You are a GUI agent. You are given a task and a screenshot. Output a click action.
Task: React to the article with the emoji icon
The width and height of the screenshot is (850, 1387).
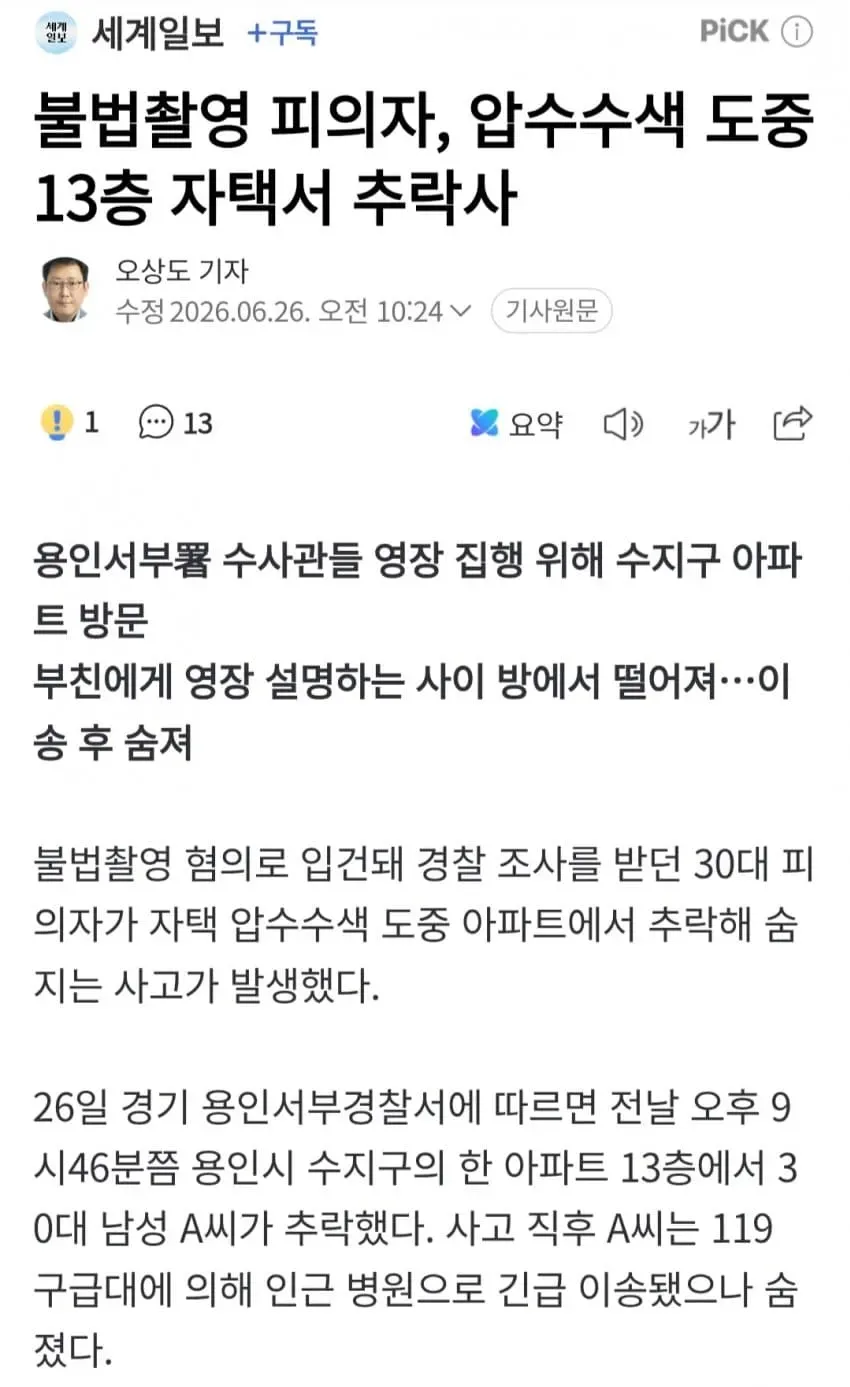(70, 423)
